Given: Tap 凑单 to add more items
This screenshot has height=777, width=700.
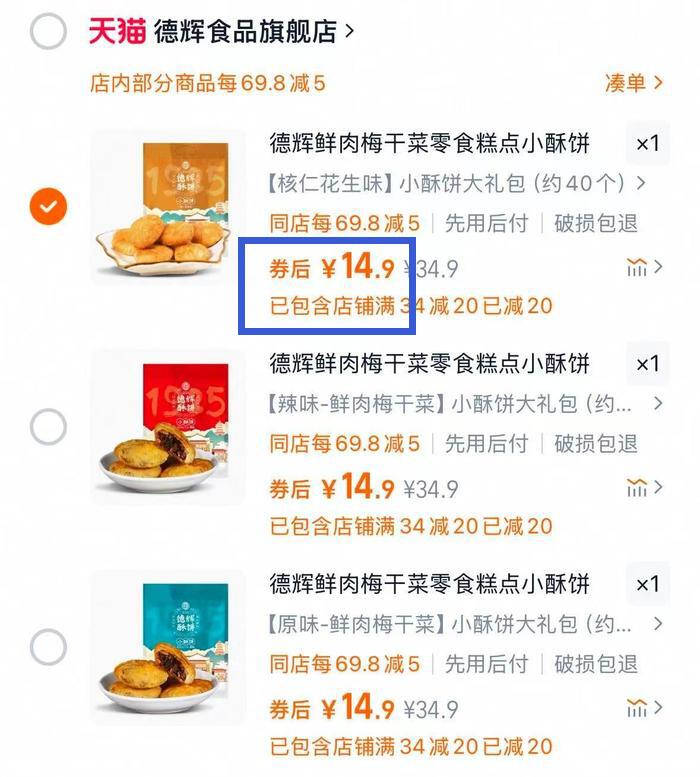Looking at the screenshot, I should 633,83.
